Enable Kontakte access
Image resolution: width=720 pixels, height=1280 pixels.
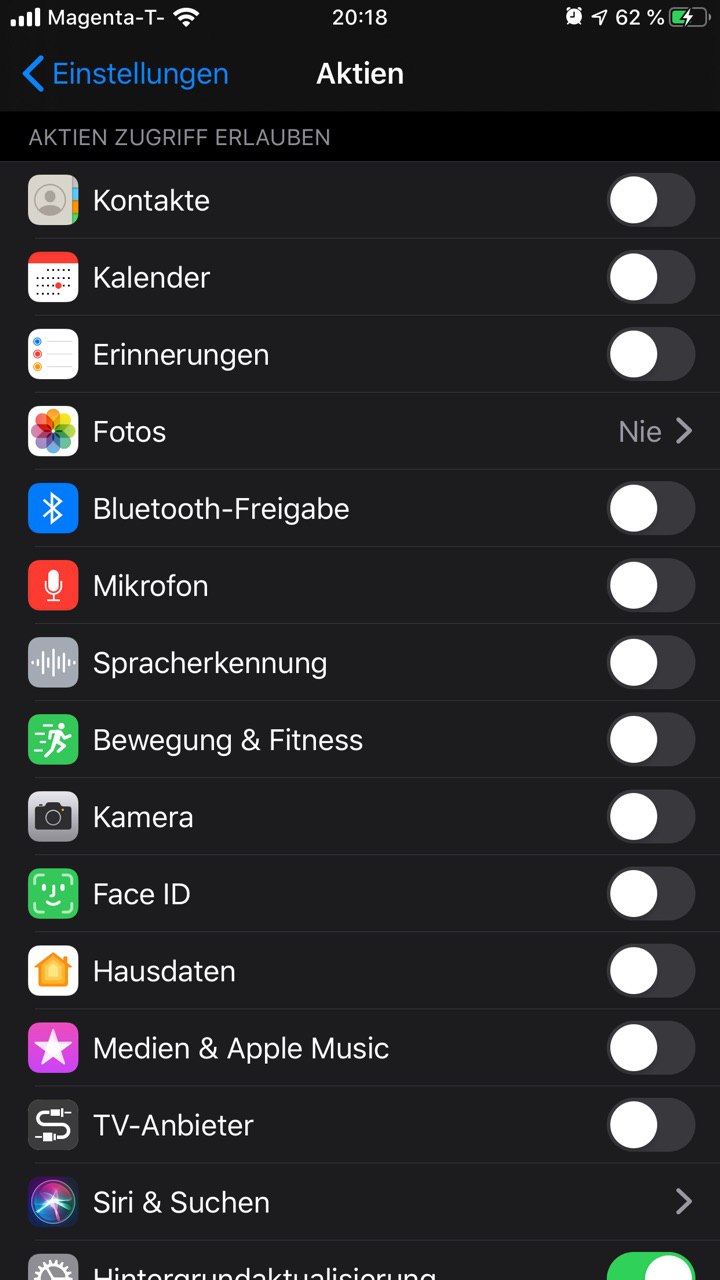pyautogui.click(x=651, y=200)
